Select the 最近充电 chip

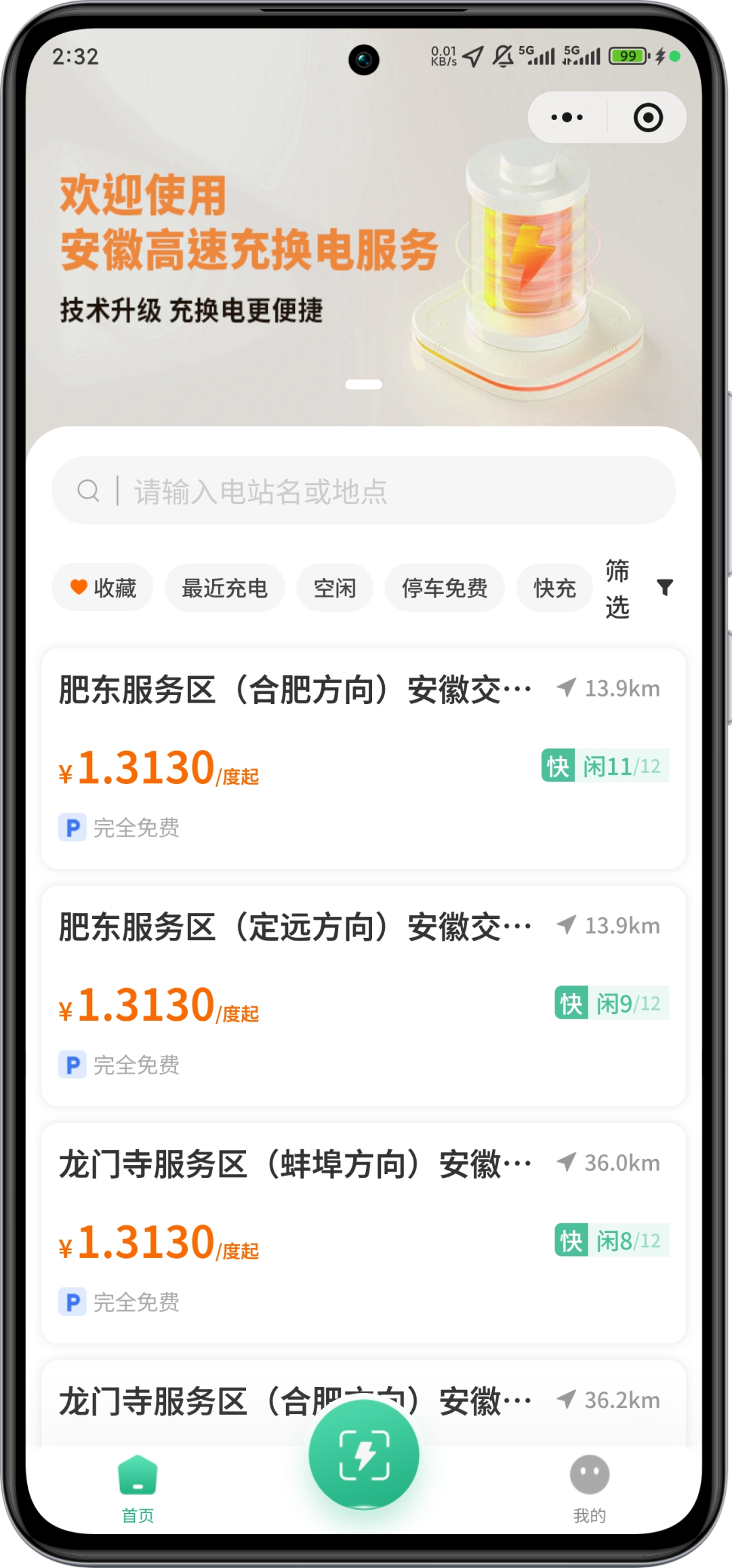(224, 587)
